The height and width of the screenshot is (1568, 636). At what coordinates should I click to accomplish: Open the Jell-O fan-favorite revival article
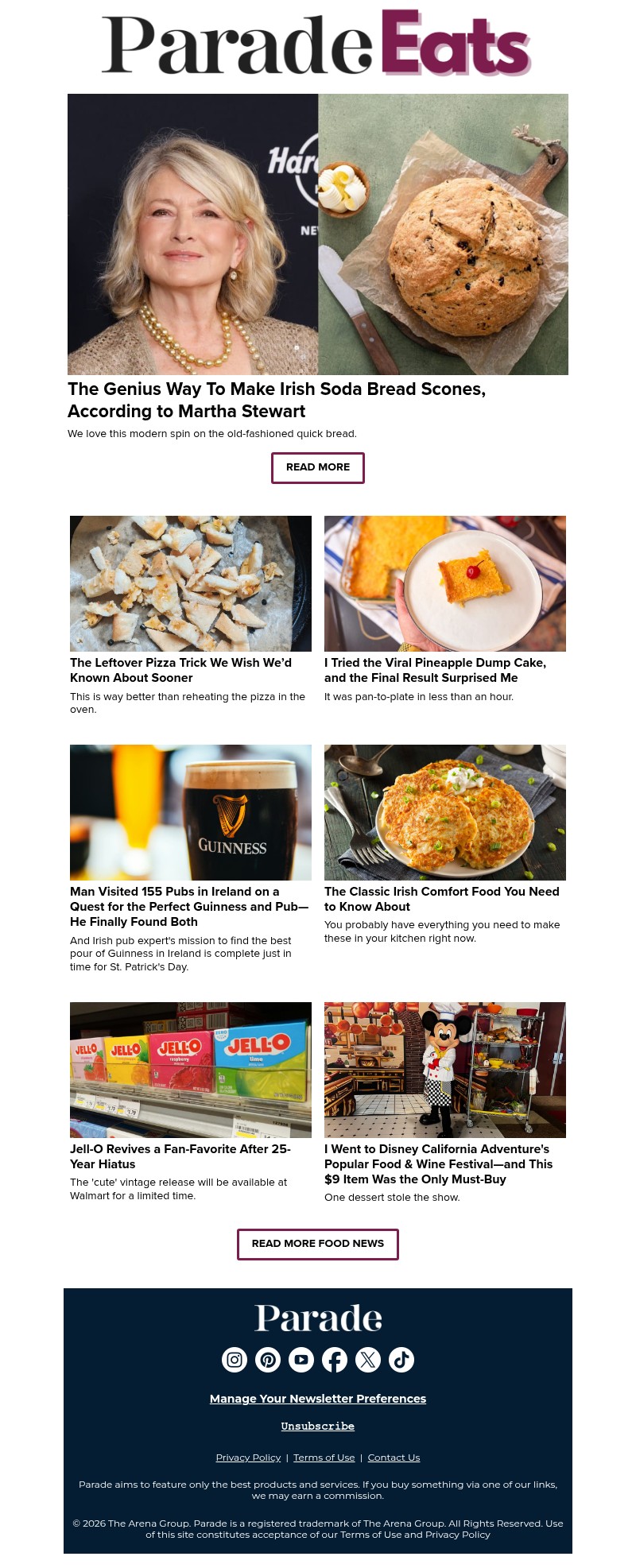click(180, 1156)
